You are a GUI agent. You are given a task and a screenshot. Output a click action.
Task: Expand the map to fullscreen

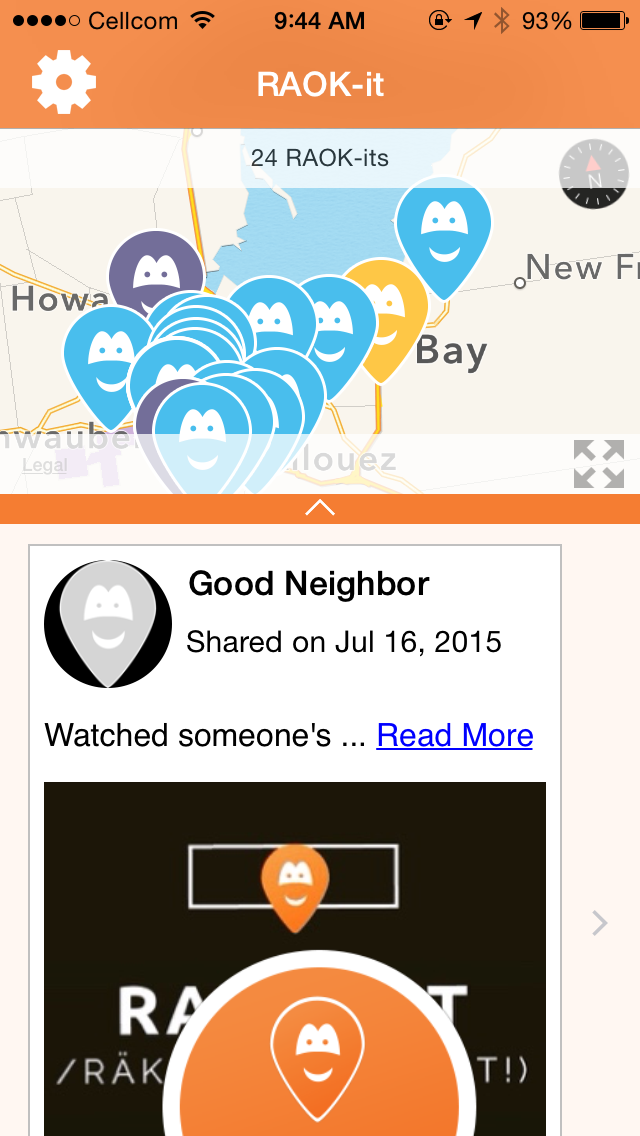pos(599,464)
